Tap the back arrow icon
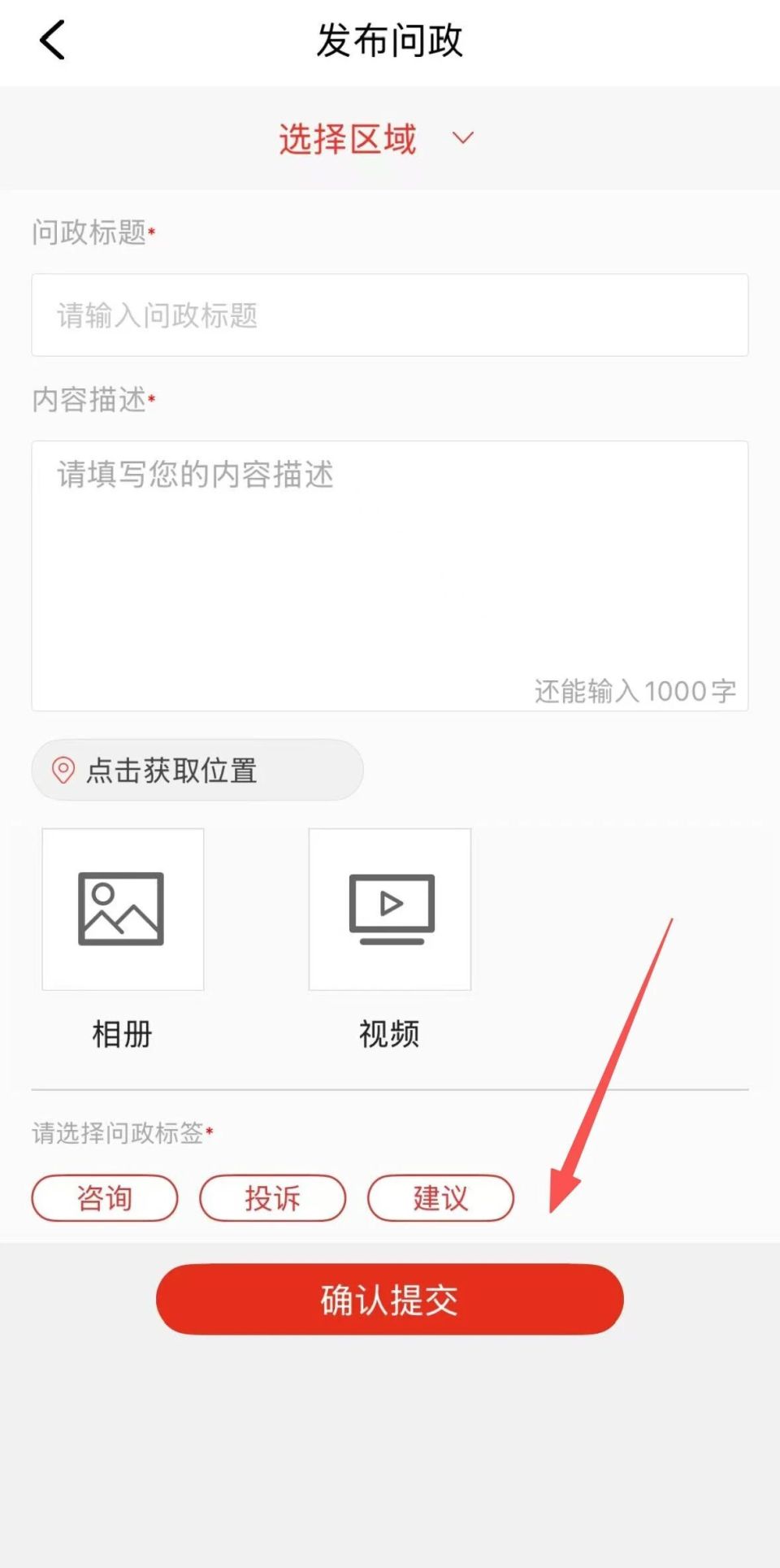The width and height of the screenshot is (780, 1568). click(x=51, y=39)
